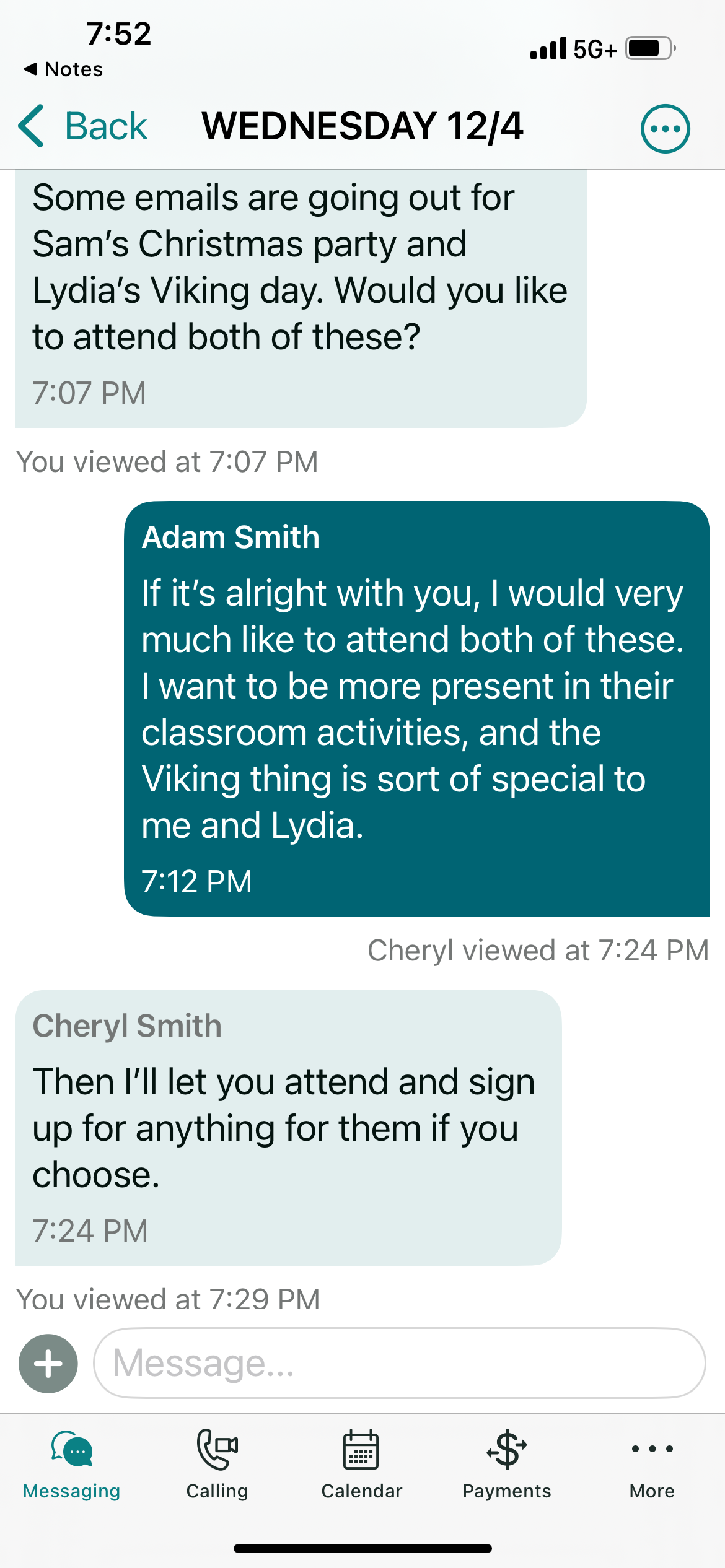
Task: Select the Messaging tab
Action: click(72, 1465)
